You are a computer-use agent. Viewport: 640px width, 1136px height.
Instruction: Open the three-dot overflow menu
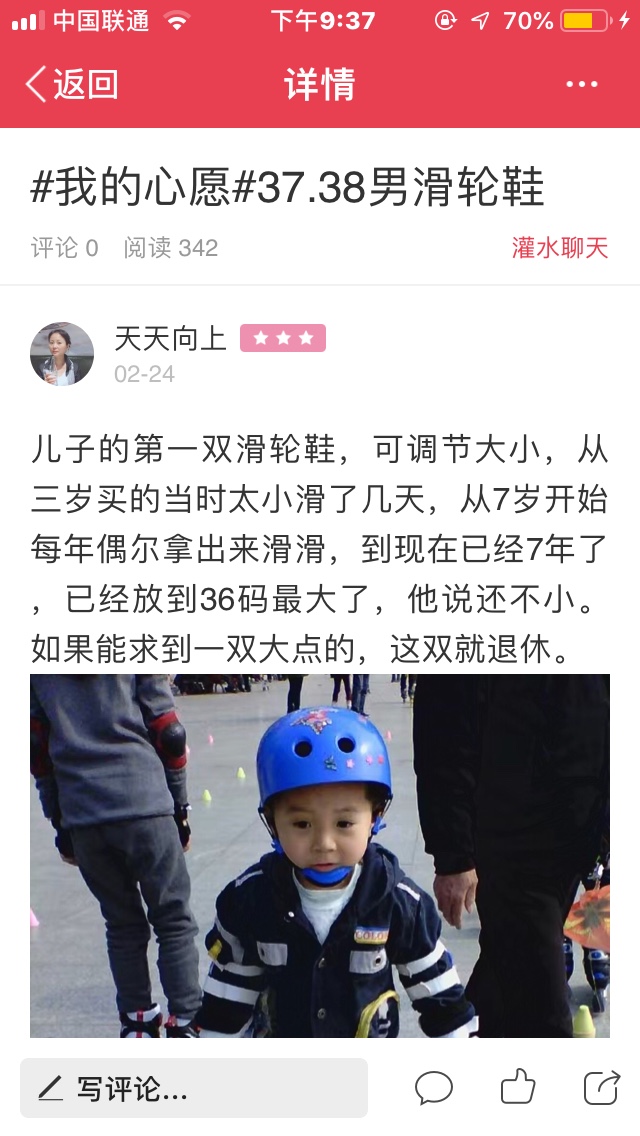pyautogui.click(x=581, y=84)
